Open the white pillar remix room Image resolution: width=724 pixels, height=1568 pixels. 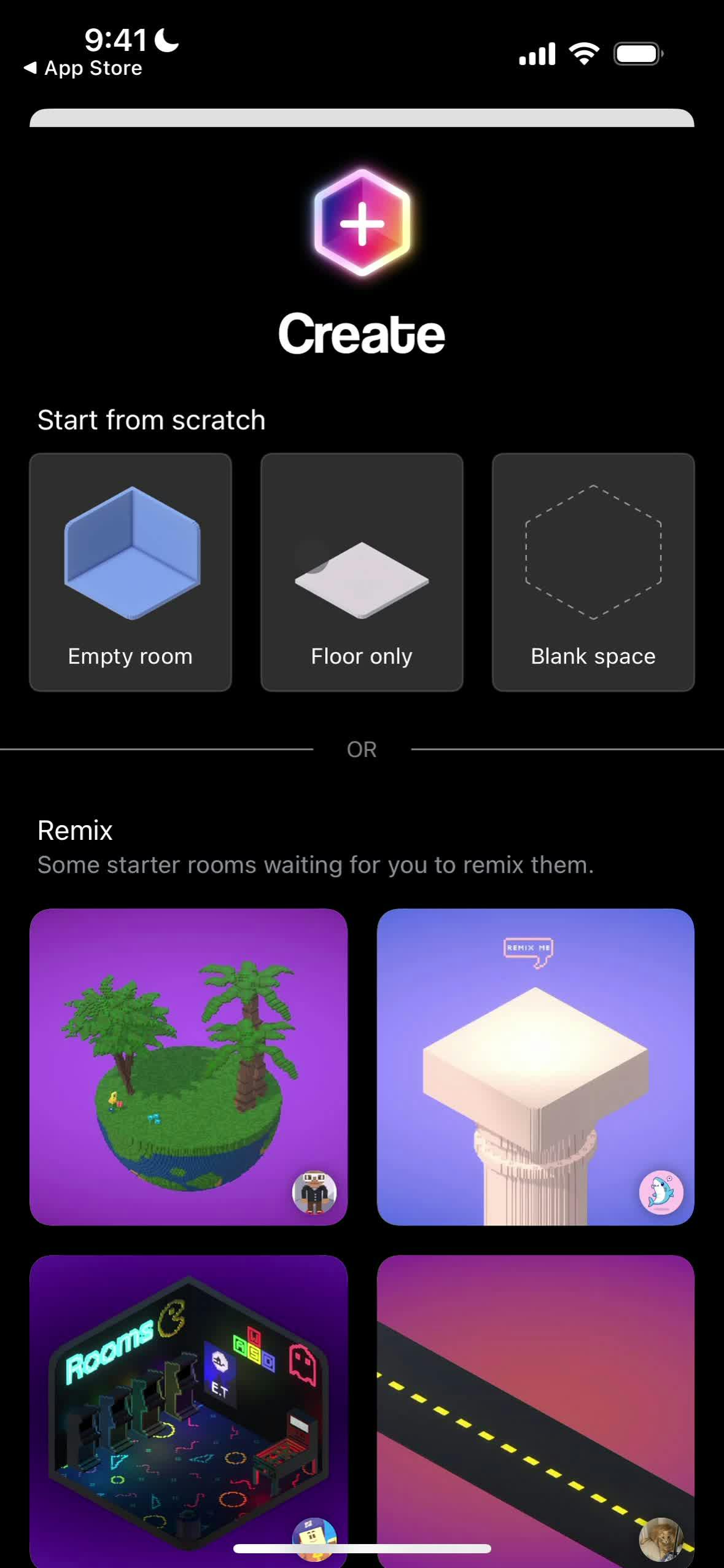[x=535, y=1067]
